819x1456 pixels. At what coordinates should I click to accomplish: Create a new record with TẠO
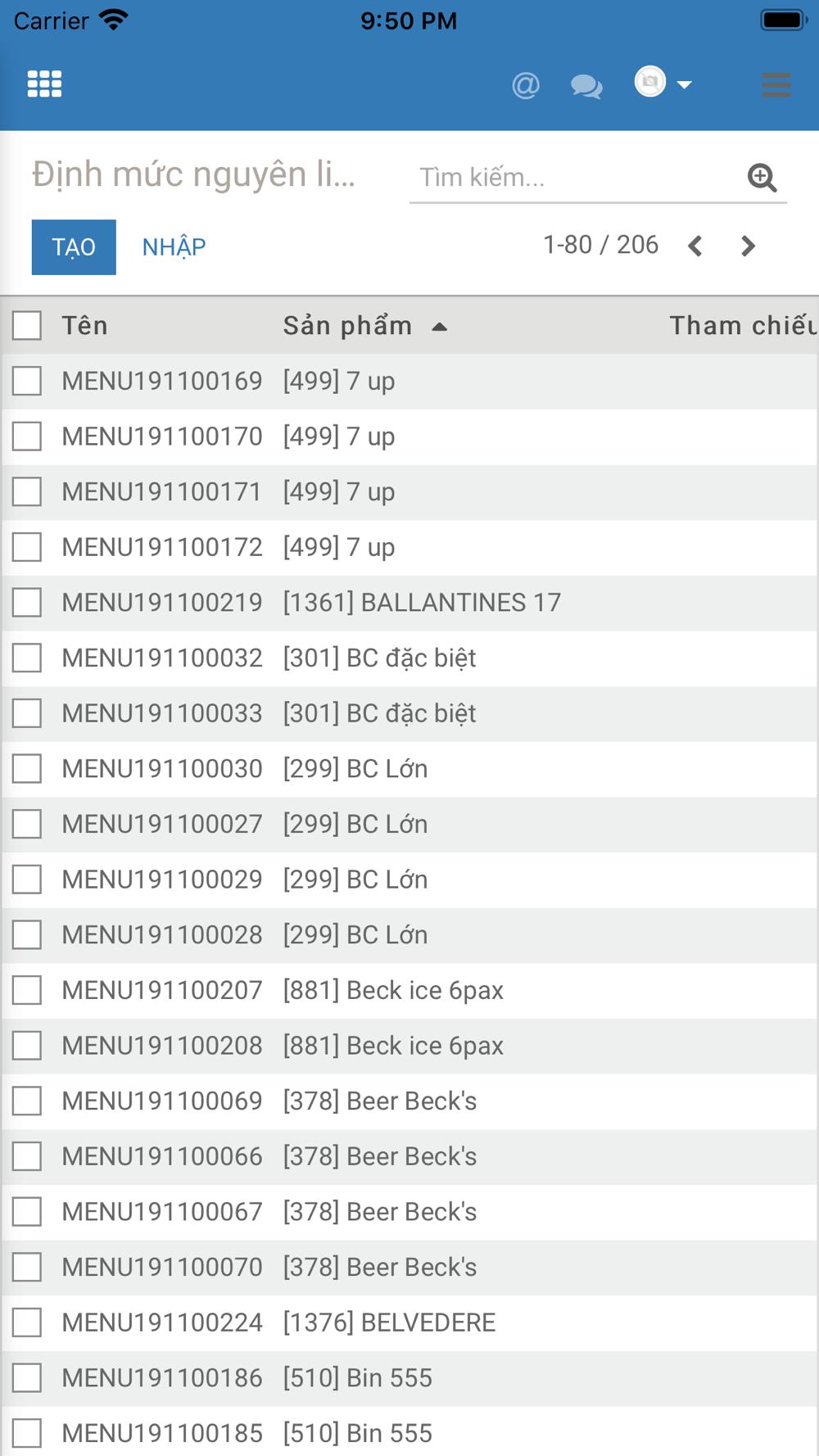(74, 246)
